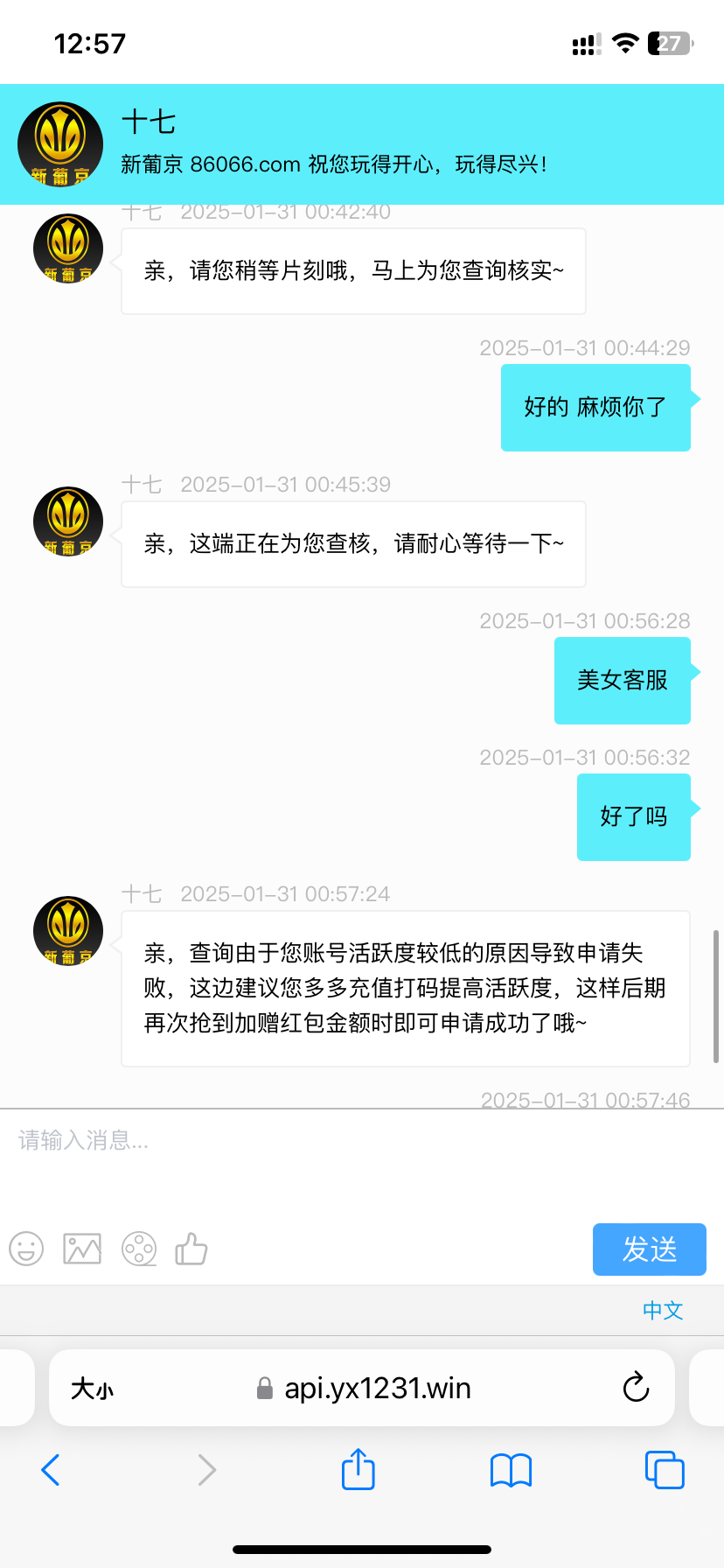724x1568 pixels.
Task: Share this page from Safari
Action: 358,1469
